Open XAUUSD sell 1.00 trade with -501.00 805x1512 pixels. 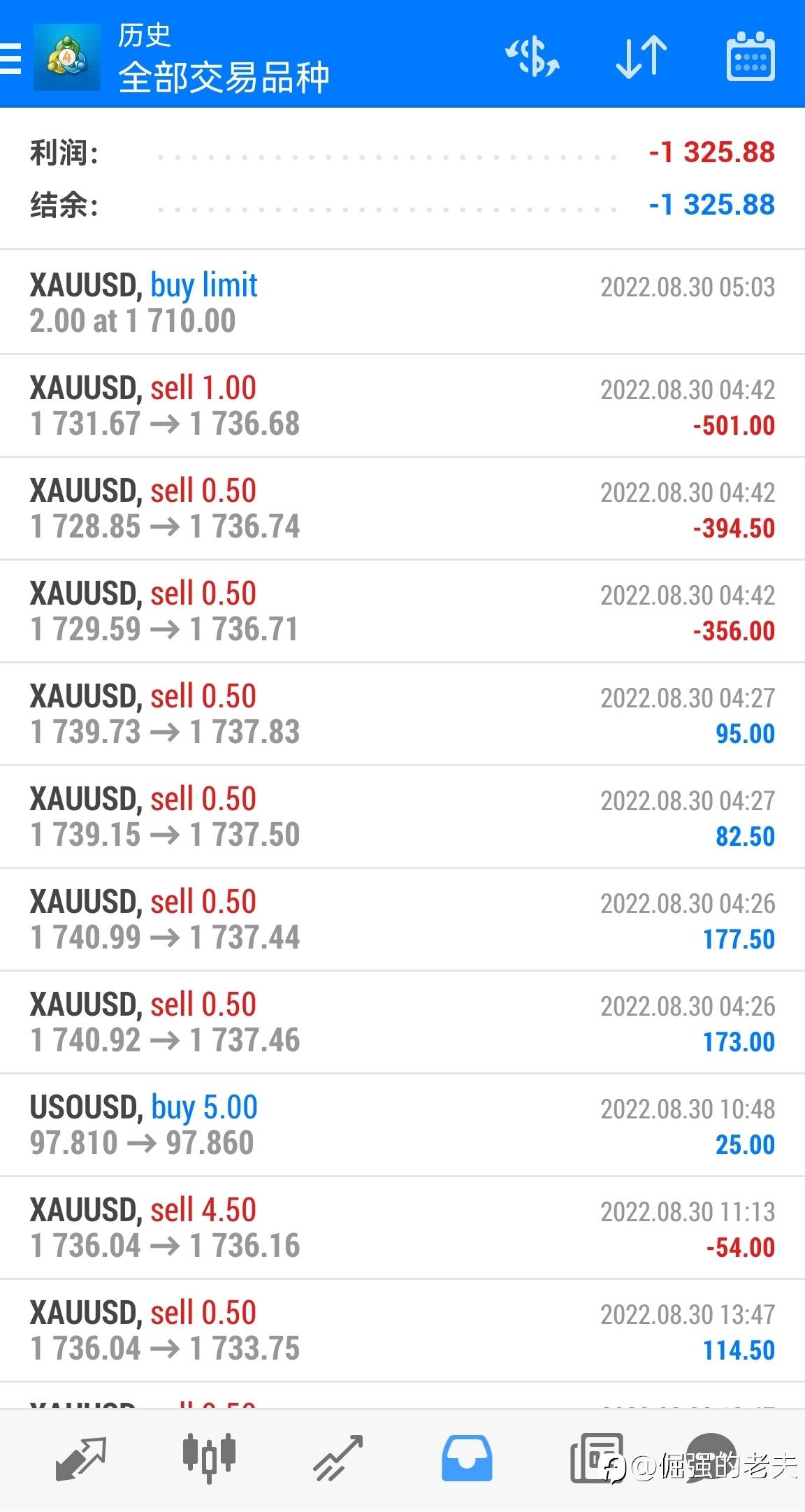pos(402,405)
